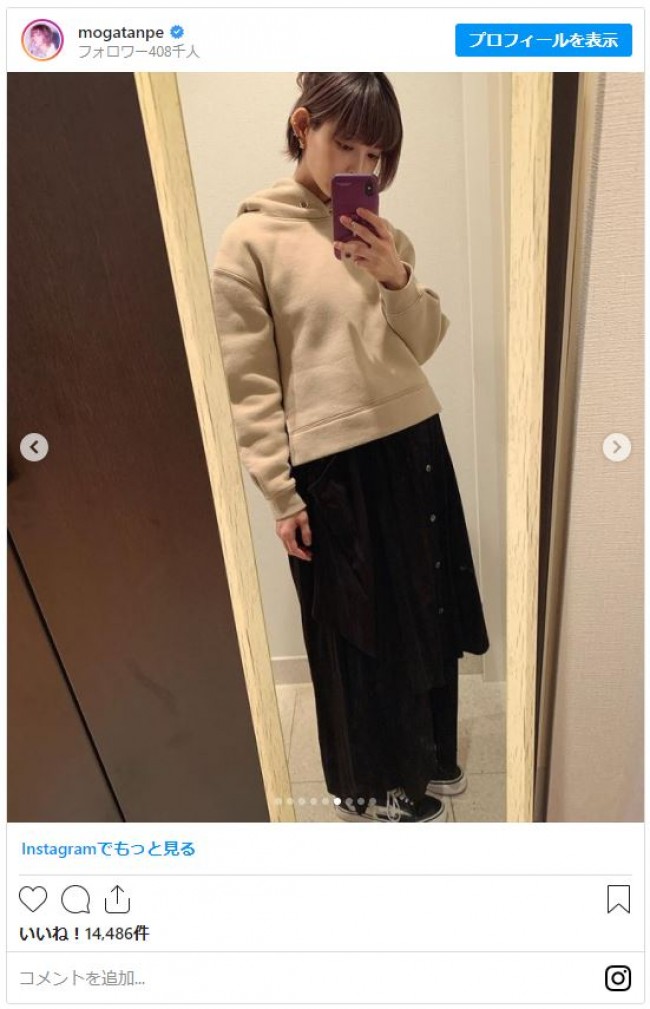The width and height of the screenshot is (650, 1009).
Task: Go to the previous photo in carousel
Action: pos(34,447)
